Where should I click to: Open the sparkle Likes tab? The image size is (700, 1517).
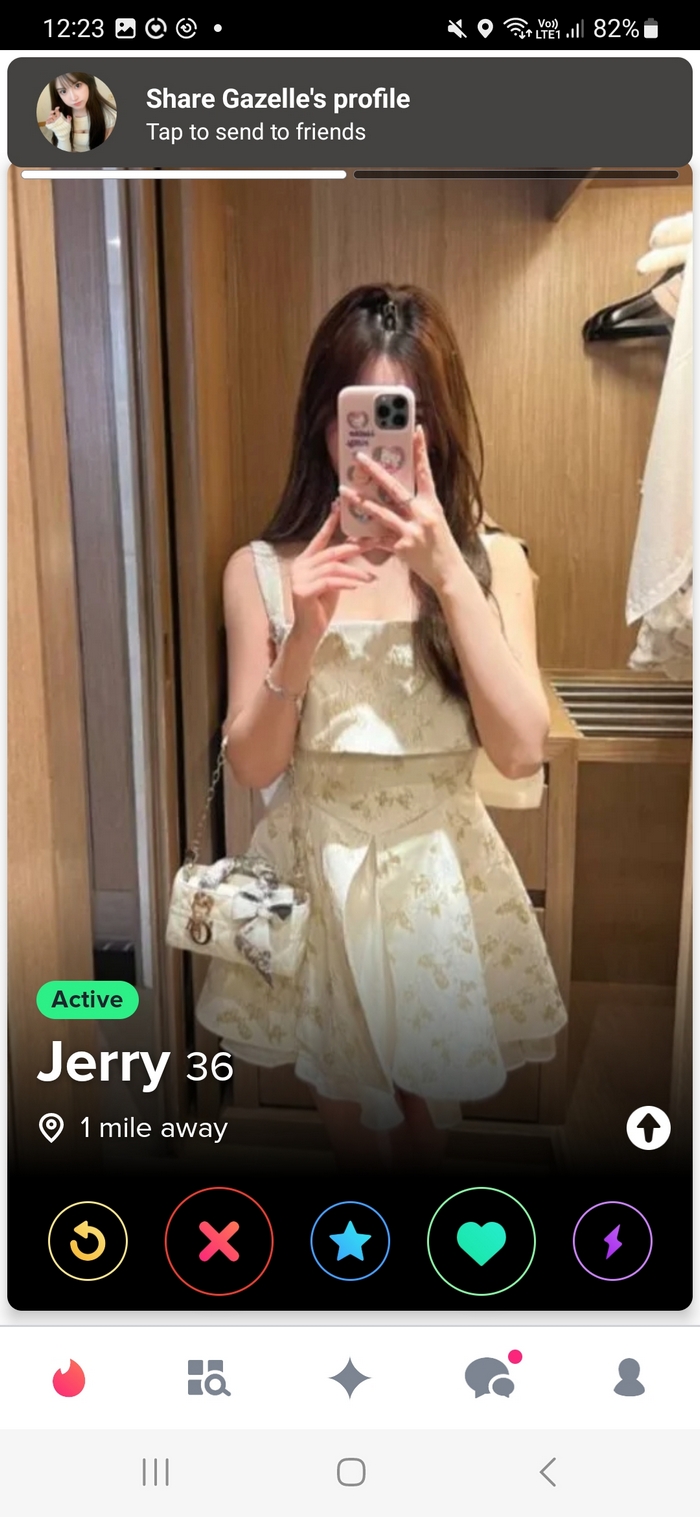pos(350,1378)
